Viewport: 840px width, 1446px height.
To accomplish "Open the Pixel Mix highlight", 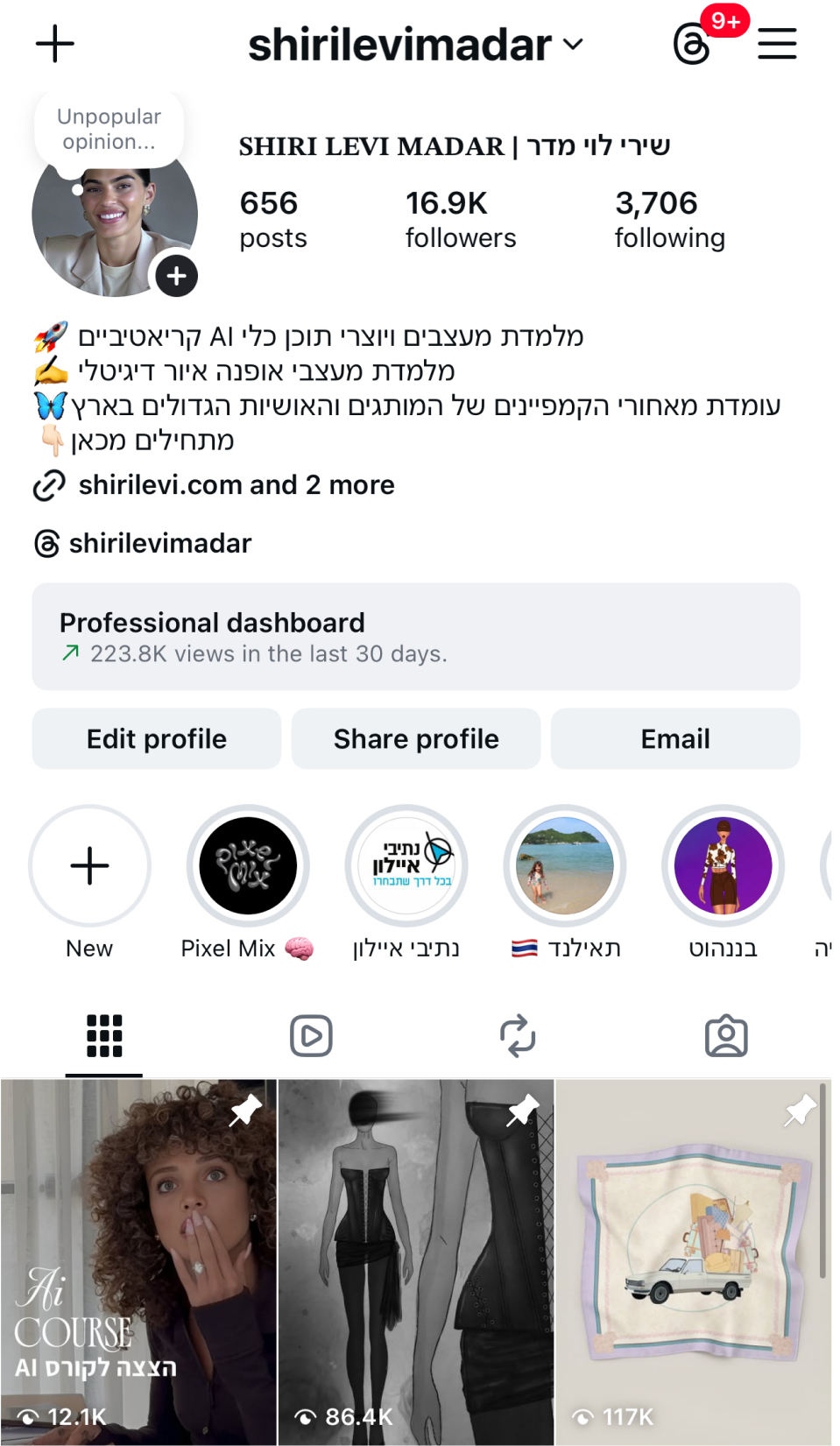I will pyautogui.click(x=248, y=865).
